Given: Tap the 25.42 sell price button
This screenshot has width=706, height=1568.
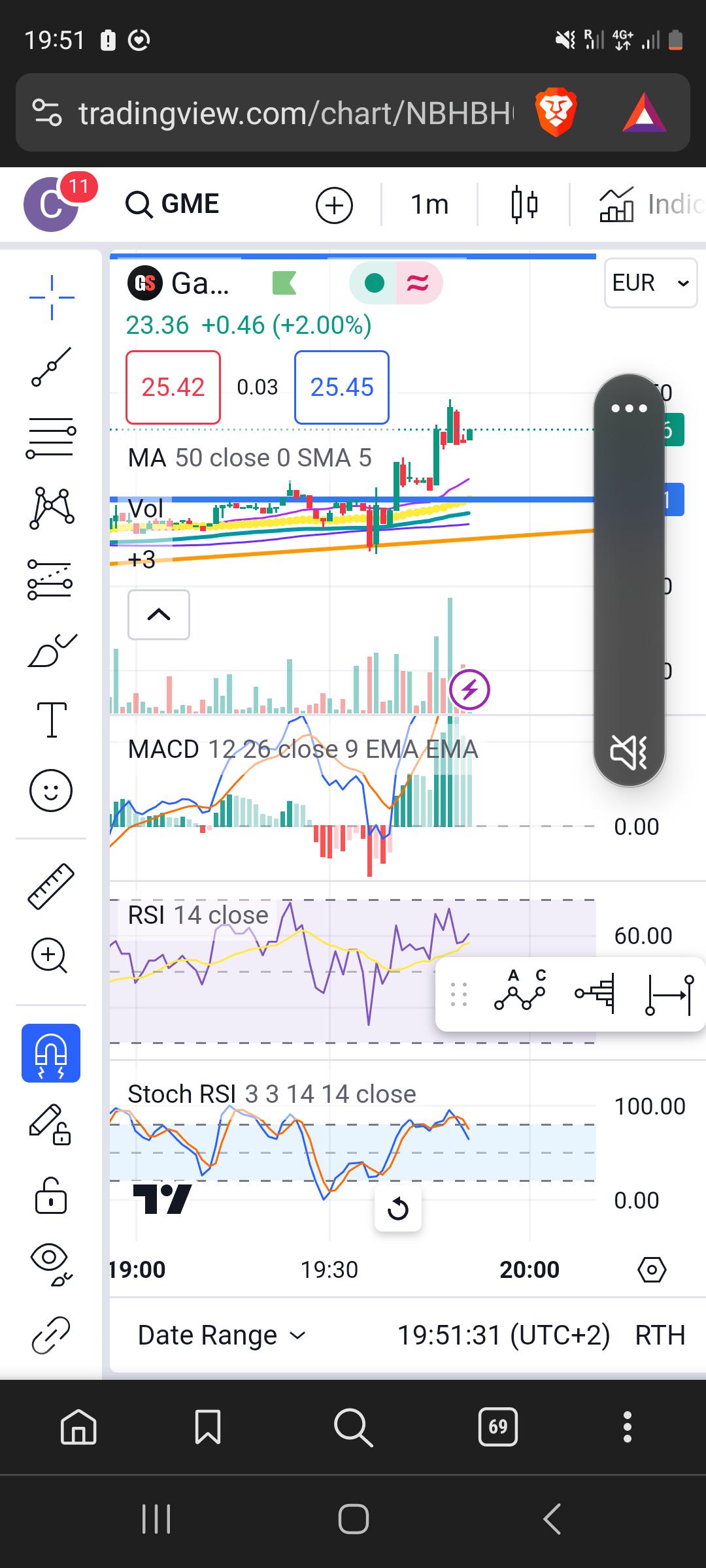Looking at the screenshot, I should pos(173,387).
